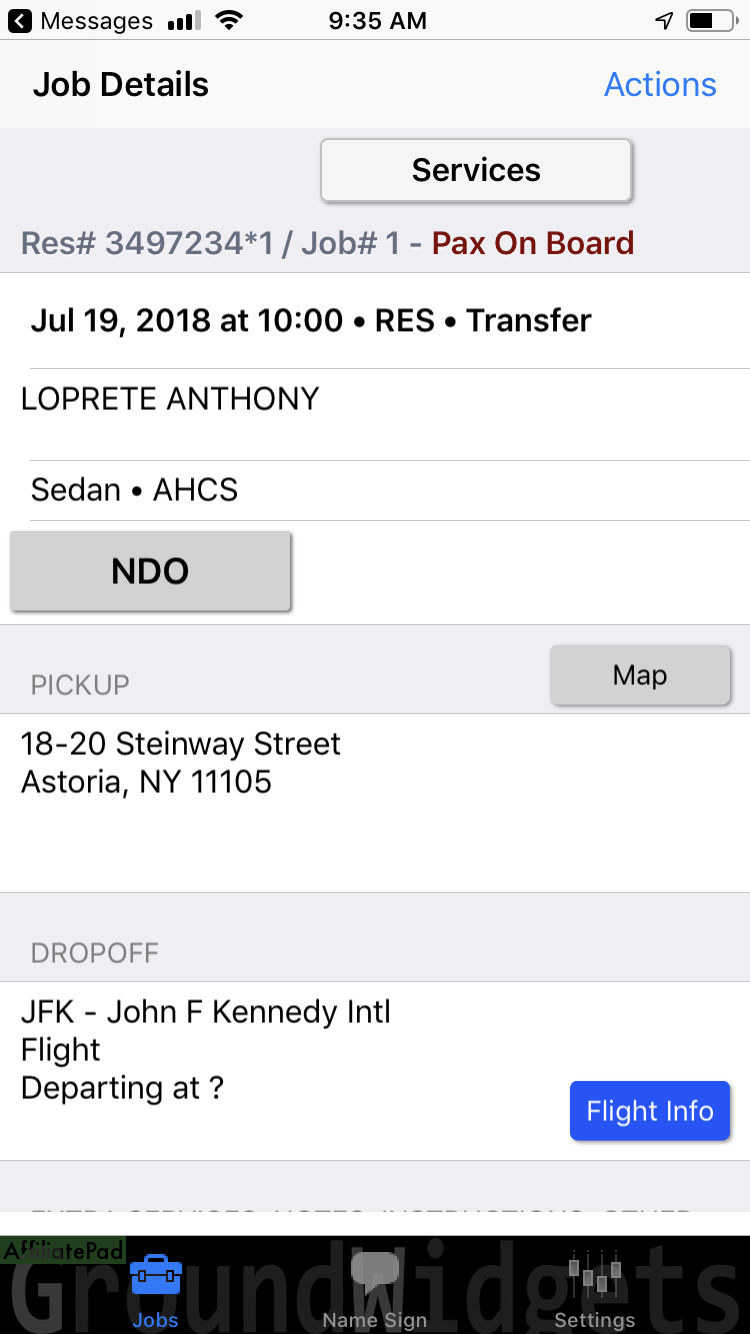This screenshot has width=750, height=1334.
Task: Open Map for the pickup address
Action: (x=640, y=675)
